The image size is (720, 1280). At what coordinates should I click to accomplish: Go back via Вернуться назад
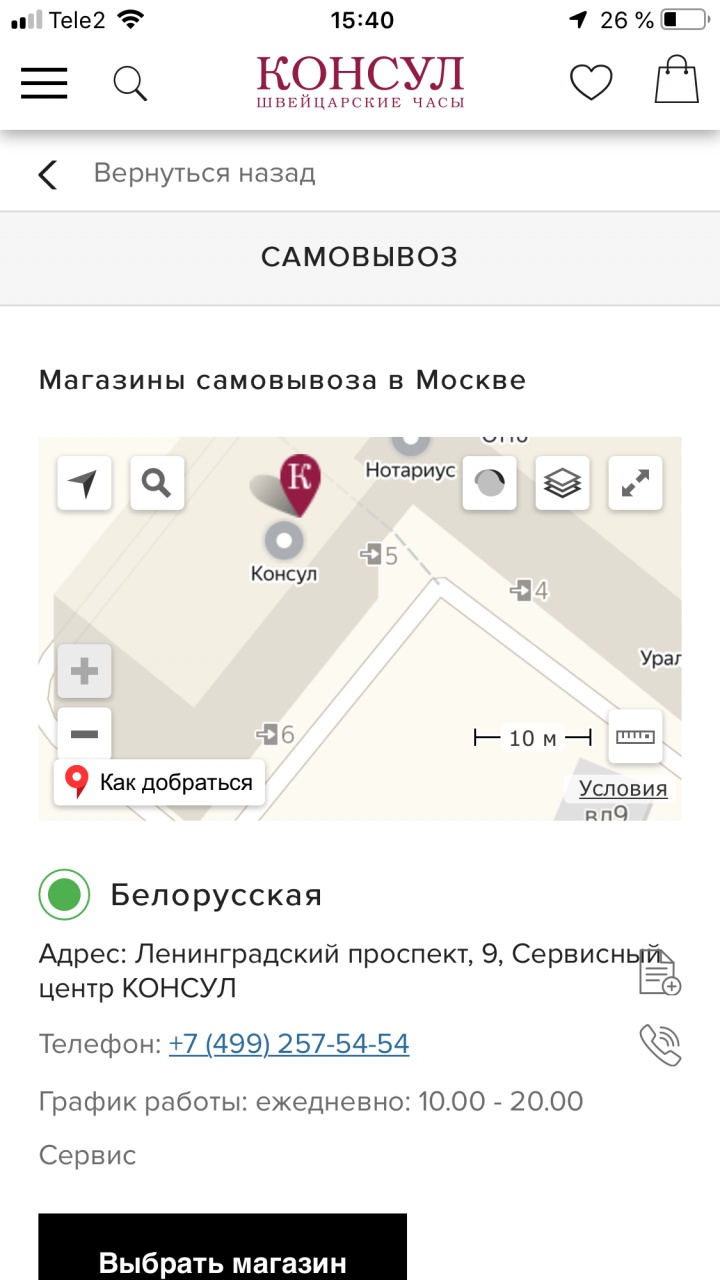pyautogui.click(x=178, y=174)
